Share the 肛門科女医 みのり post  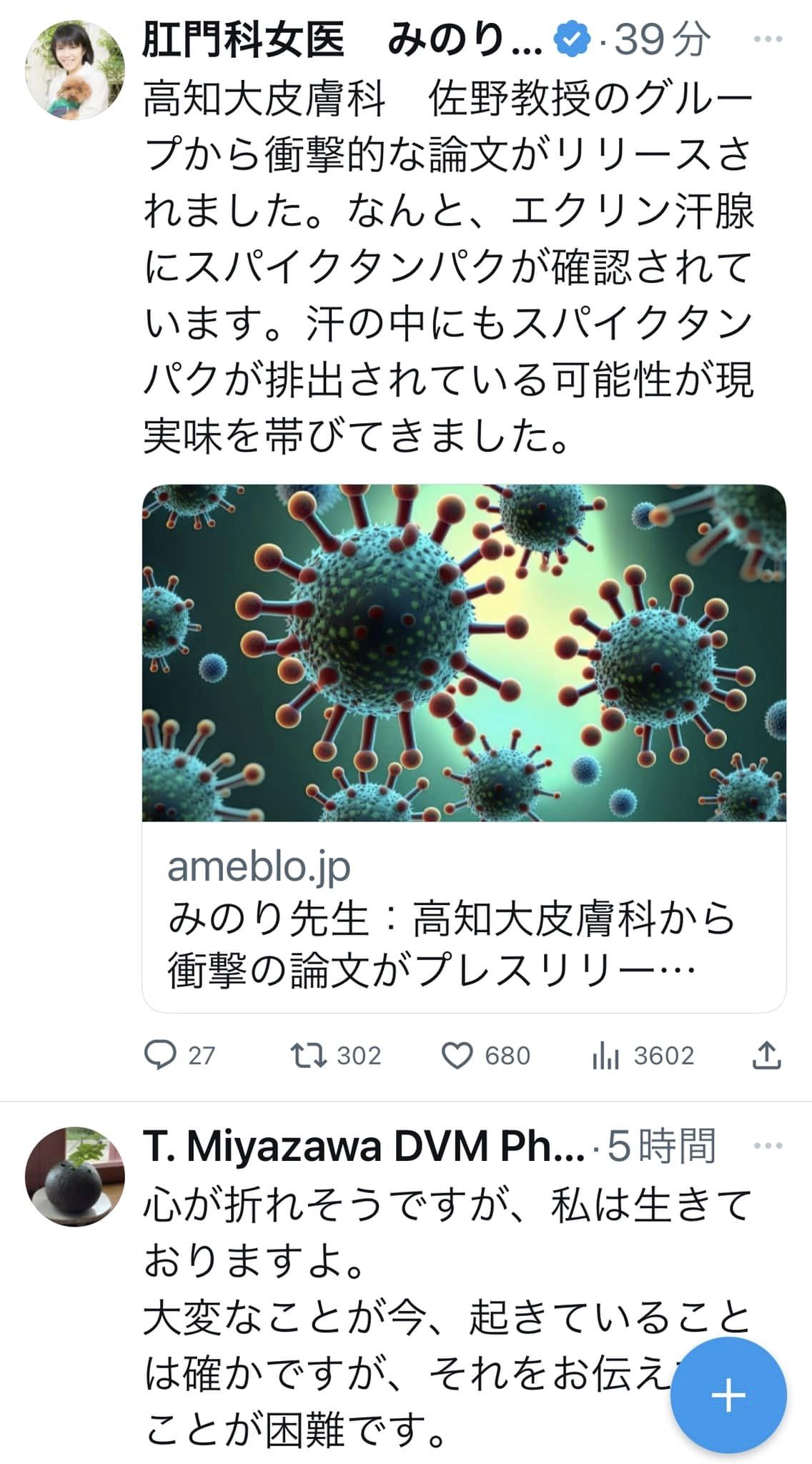tap(766, 1055)
